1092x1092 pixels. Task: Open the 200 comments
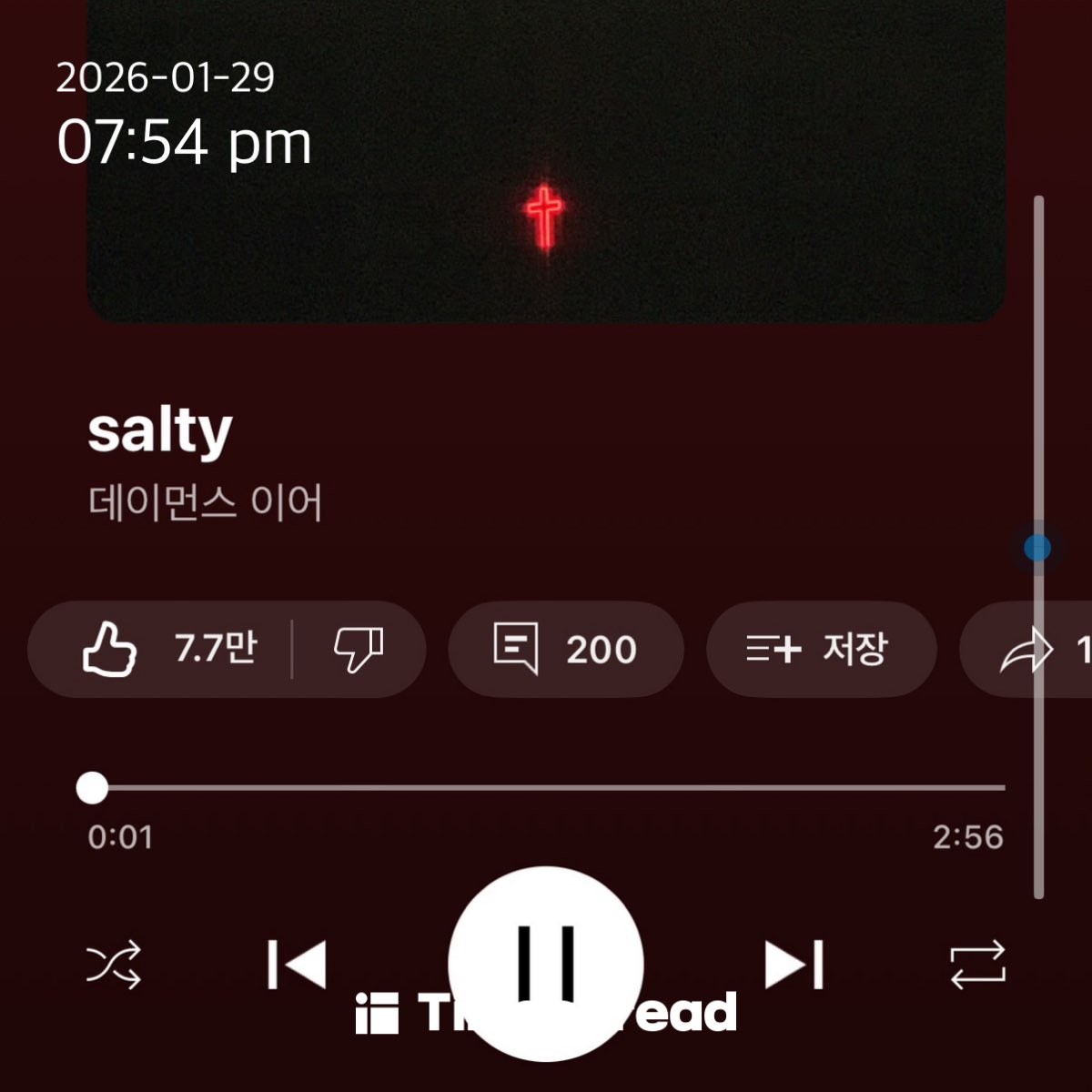click(565, 649)
